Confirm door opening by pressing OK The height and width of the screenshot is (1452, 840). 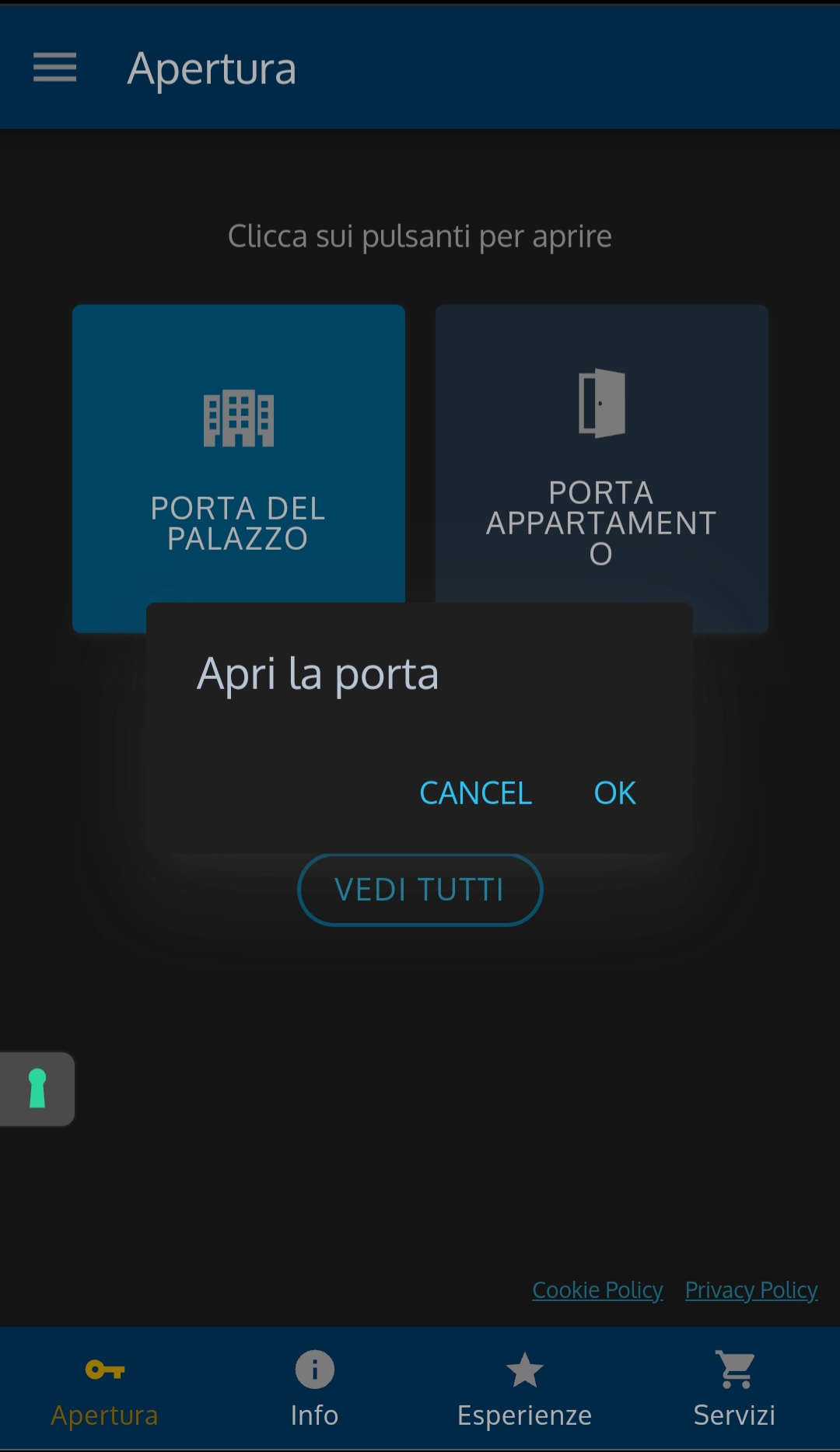coord(614,792)
